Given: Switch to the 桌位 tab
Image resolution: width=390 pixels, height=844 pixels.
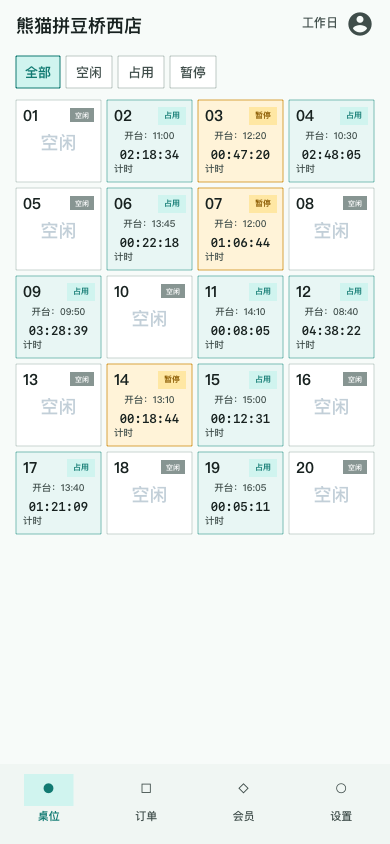Looking at the screenshot, I should click(48, 800).
